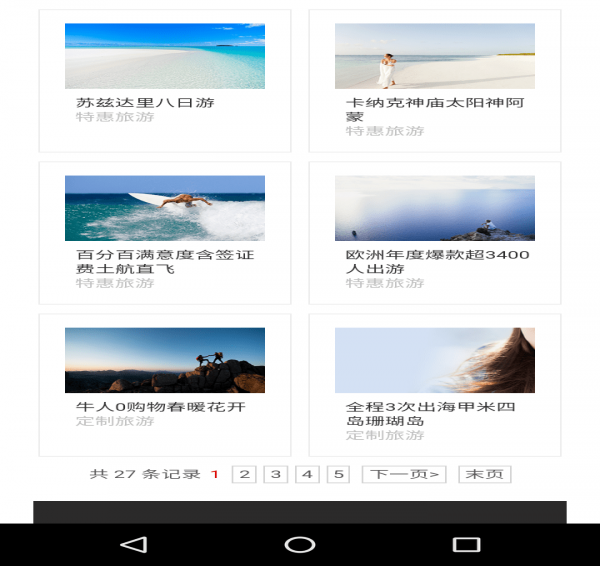
Task: Tap the system home button
Action: coord(300,544)
